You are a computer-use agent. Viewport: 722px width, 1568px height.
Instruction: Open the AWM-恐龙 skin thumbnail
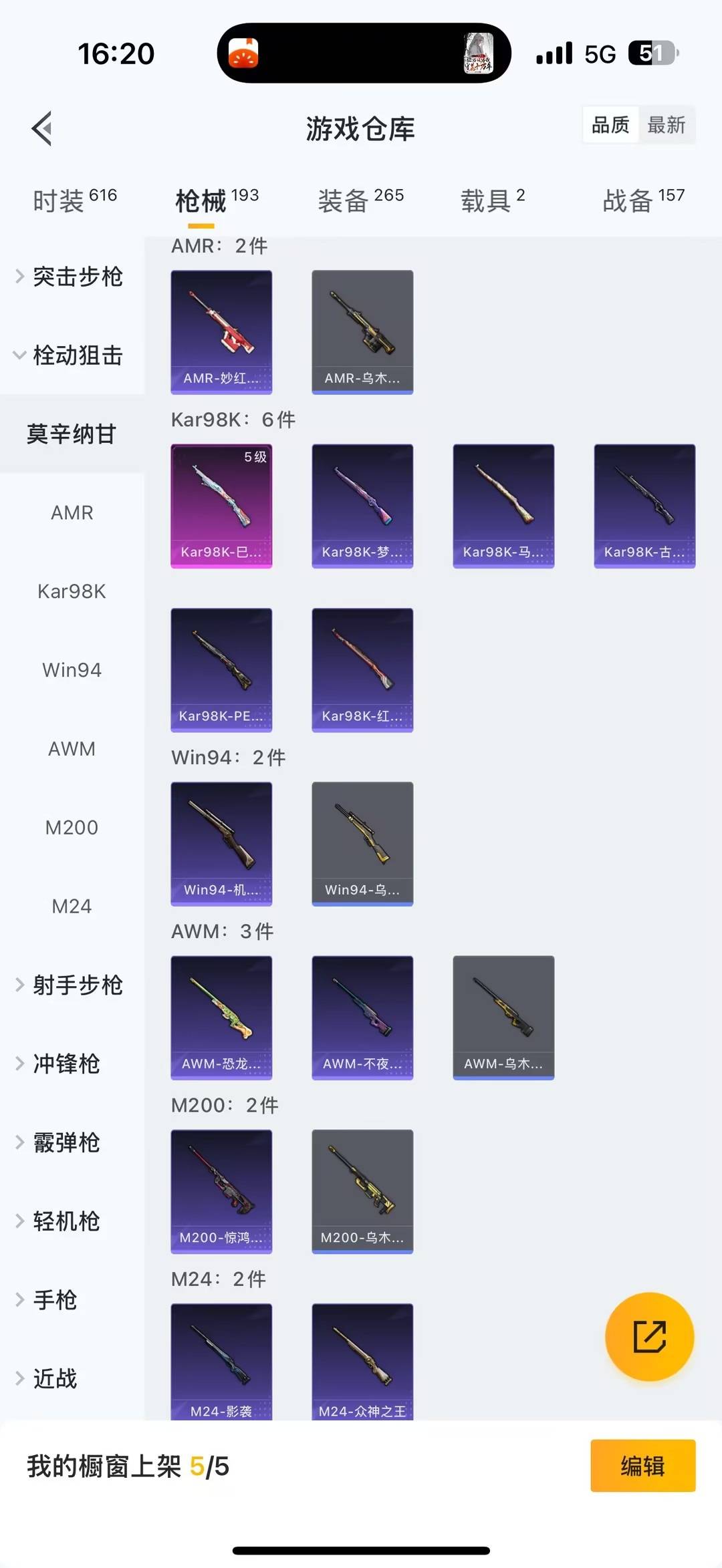pyautogui.click(x=221, y=1017)
